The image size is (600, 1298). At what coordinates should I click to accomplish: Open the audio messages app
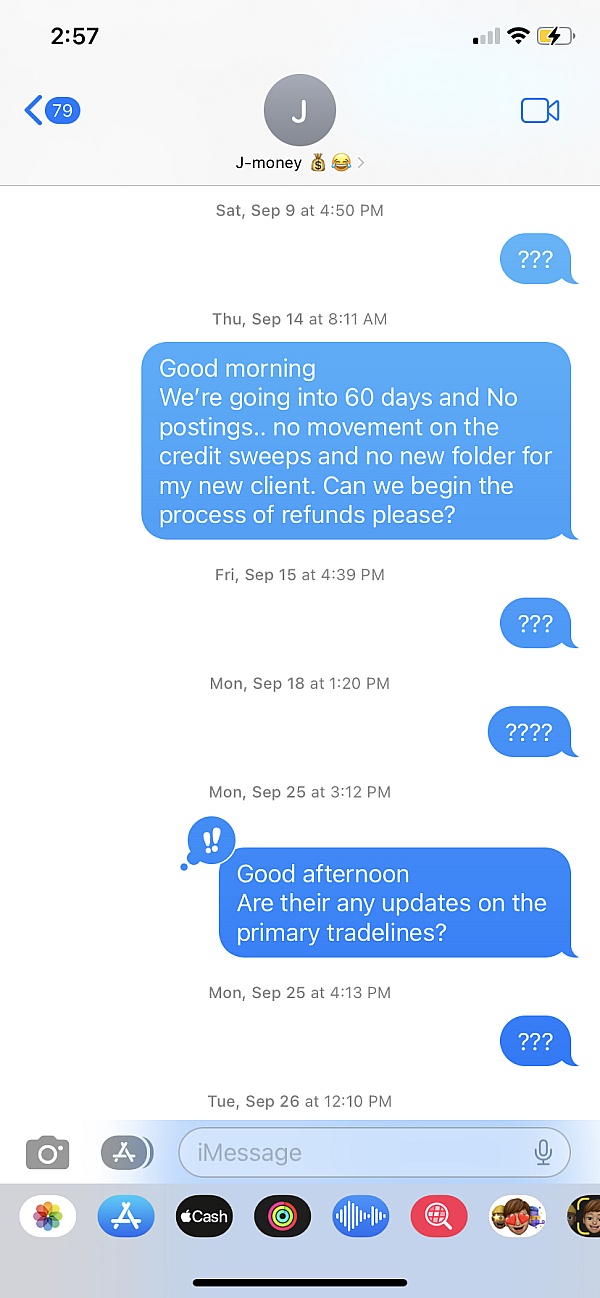[x=360, y=1216]
